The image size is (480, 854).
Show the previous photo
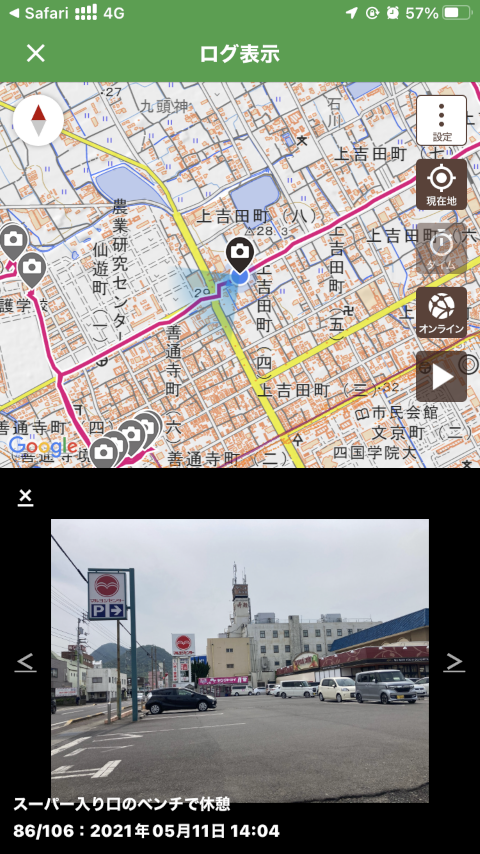click(26, 662)
